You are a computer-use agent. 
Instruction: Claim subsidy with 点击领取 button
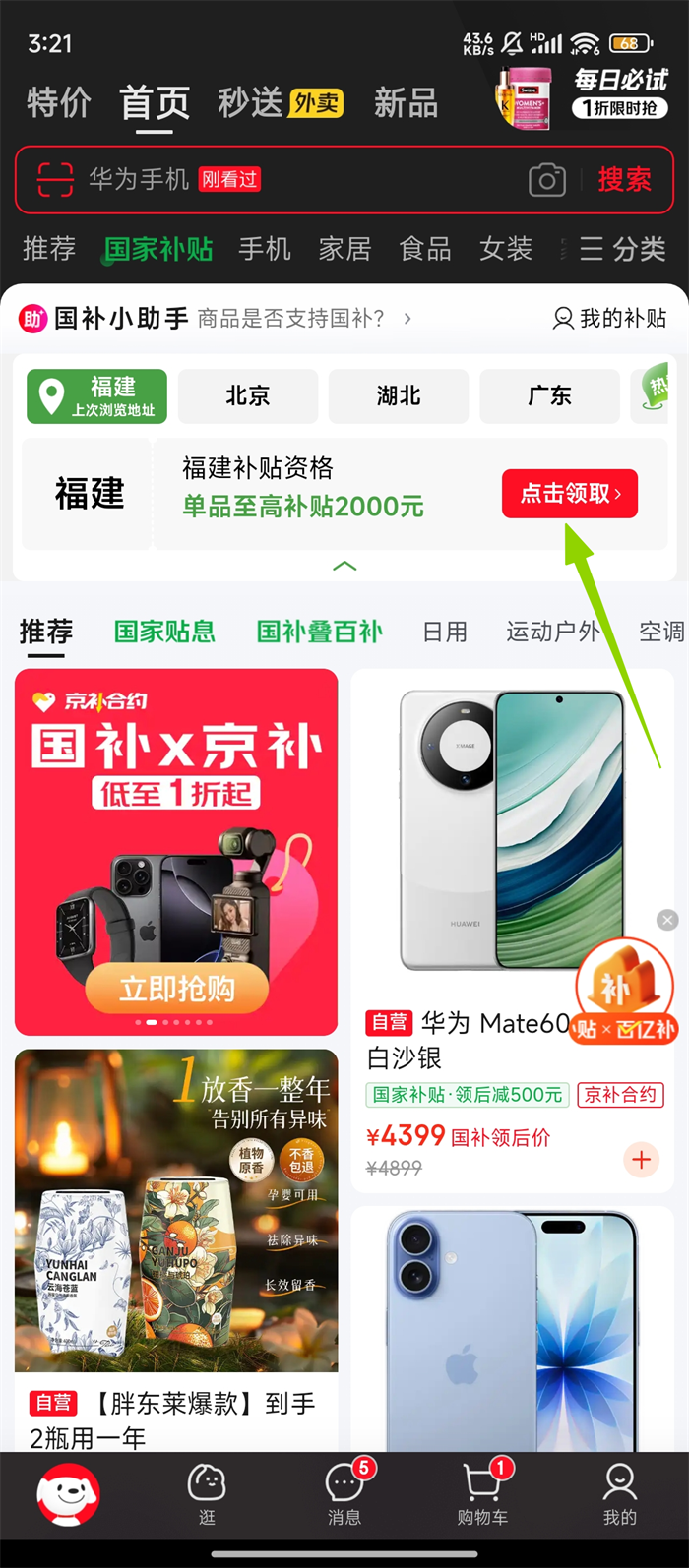click(570, 493)
